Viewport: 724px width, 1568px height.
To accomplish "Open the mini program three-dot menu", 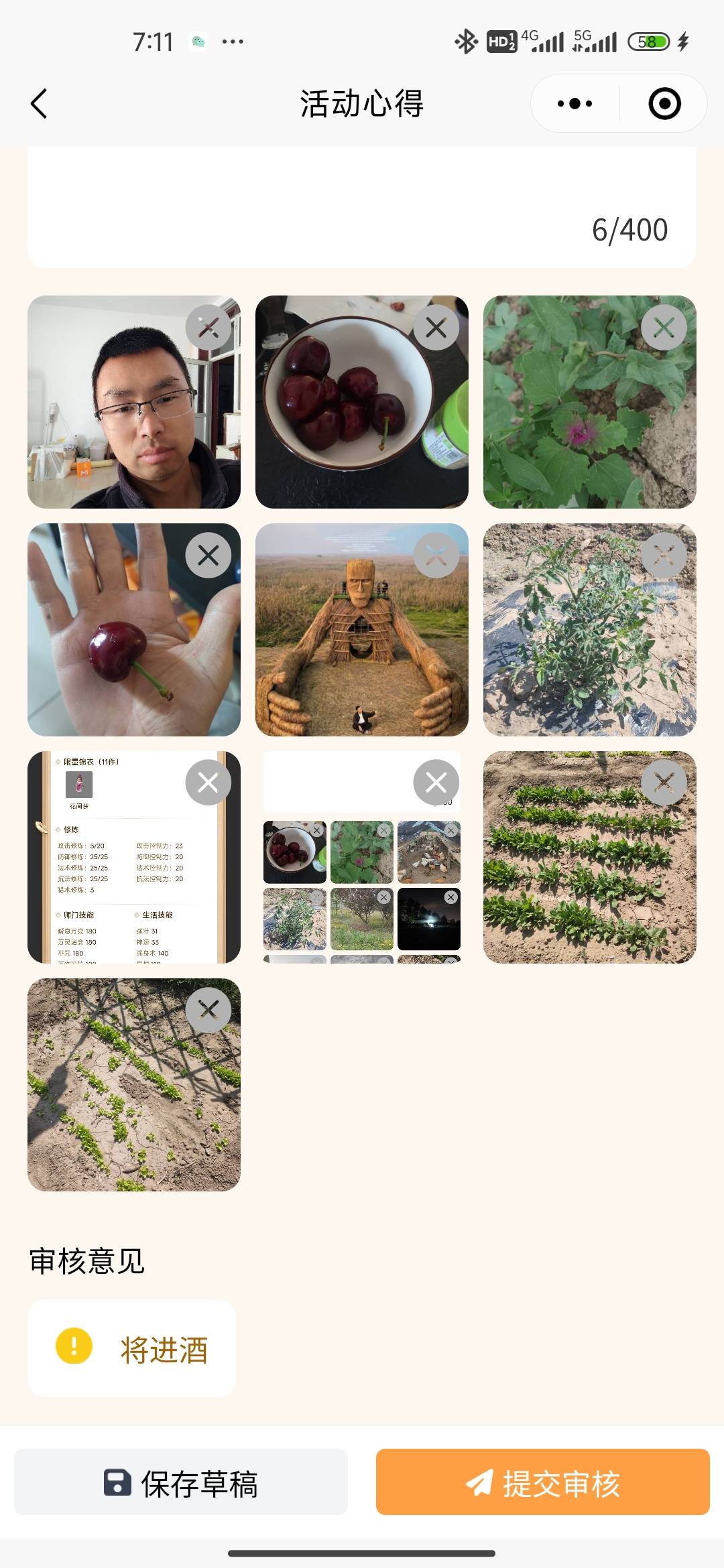I will (575, 104).
